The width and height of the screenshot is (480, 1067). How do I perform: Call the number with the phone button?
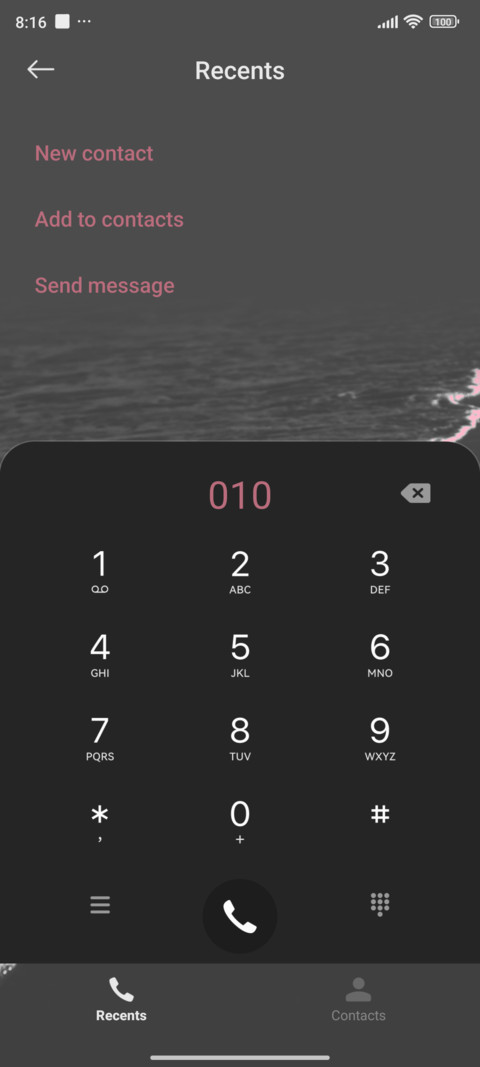tap(240, 916)
